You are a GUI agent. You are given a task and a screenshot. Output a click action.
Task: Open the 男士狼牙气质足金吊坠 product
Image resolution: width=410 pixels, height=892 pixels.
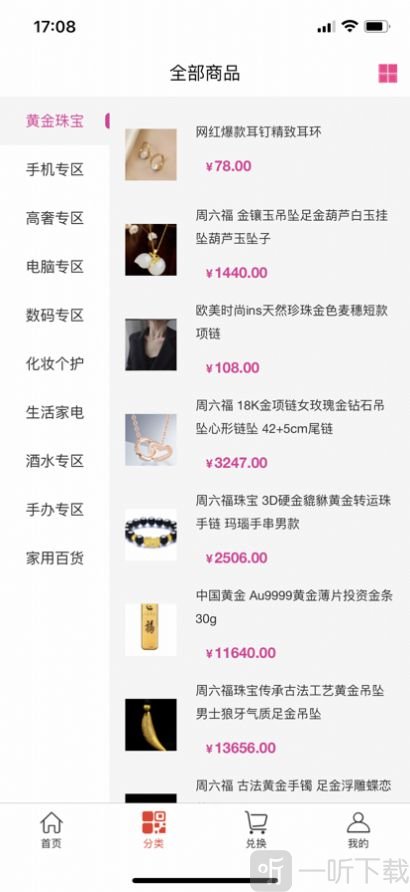pyautogui.click(x=260, y=724)
